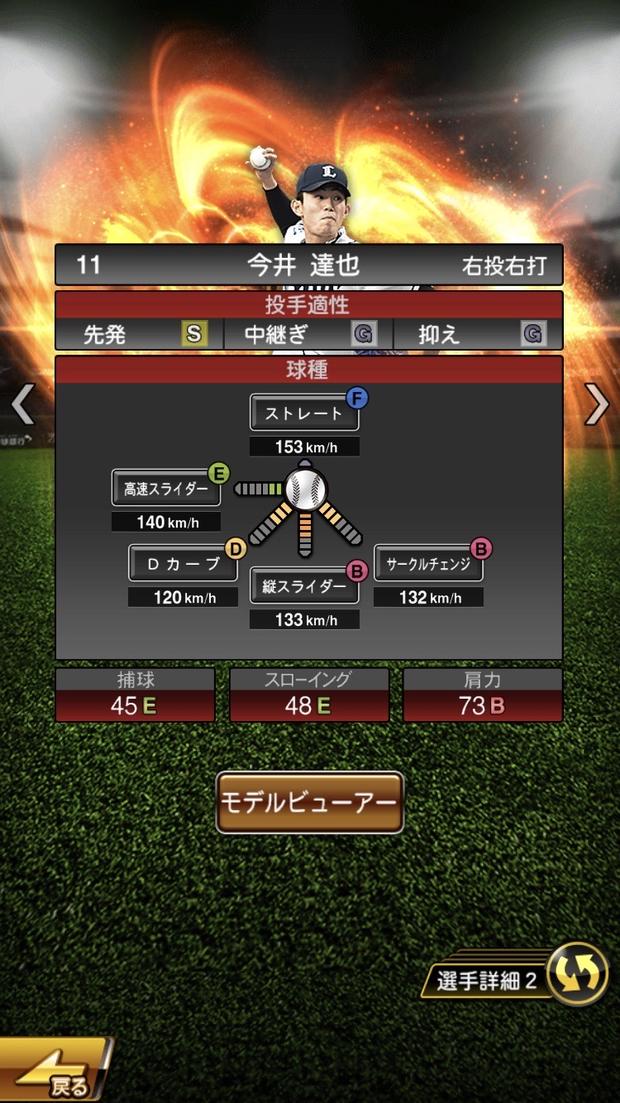Select the サークルチェンジ pitch type

[428, 563]
